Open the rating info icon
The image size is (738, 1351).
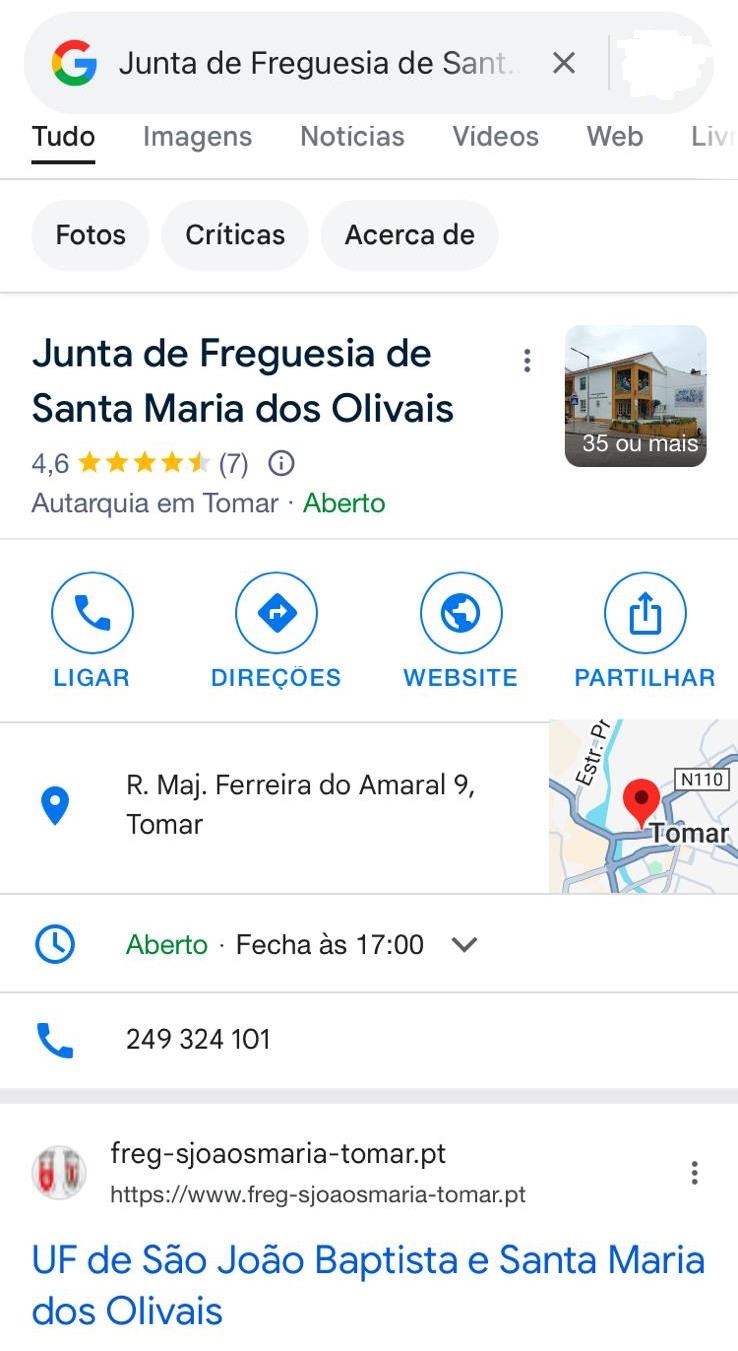click(x=283, y=463)
